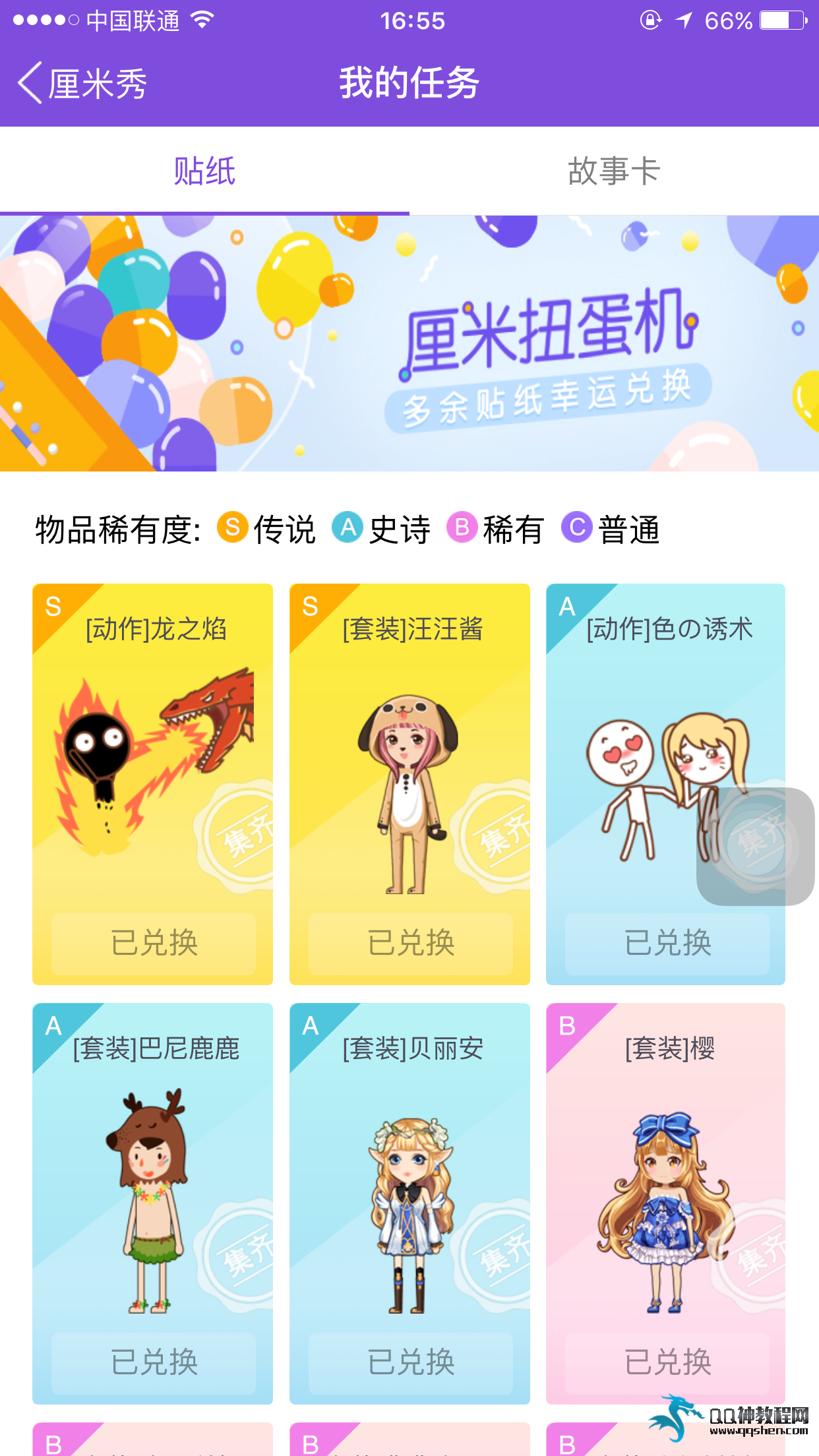Select the 贴纸 tab
Screen dimensions: 819x1456
pos(204,171)
